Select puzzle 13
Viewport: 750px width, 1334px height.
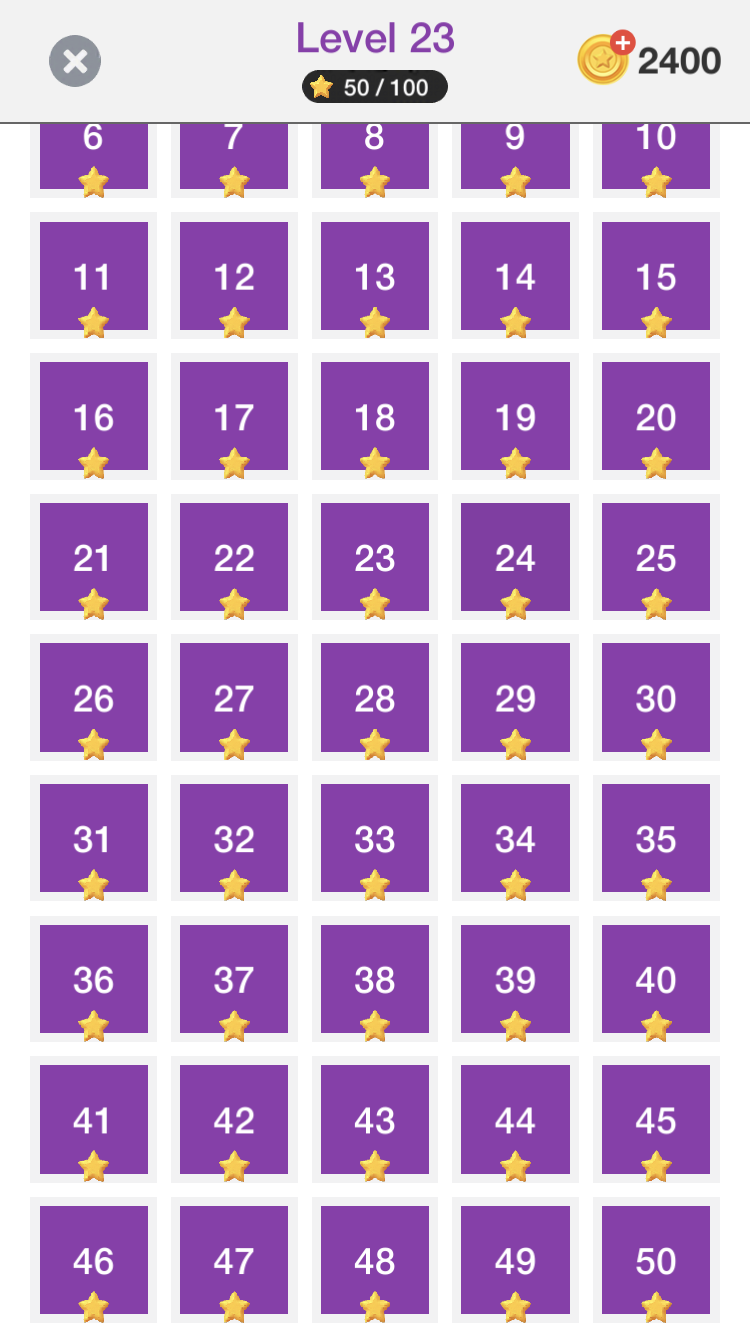click(375, 276)
